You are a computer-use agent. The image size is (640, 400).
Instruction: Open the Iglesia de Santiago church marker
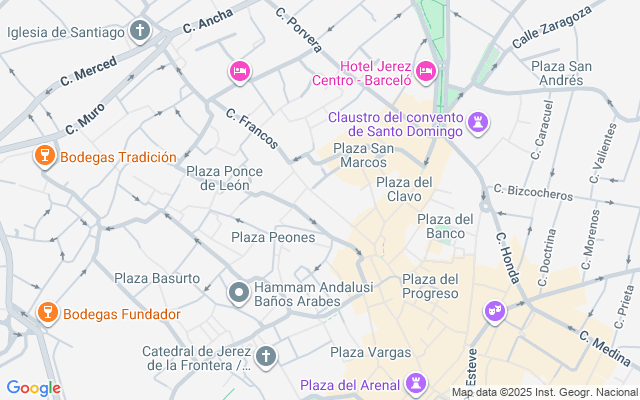click(x=139, y=31)
